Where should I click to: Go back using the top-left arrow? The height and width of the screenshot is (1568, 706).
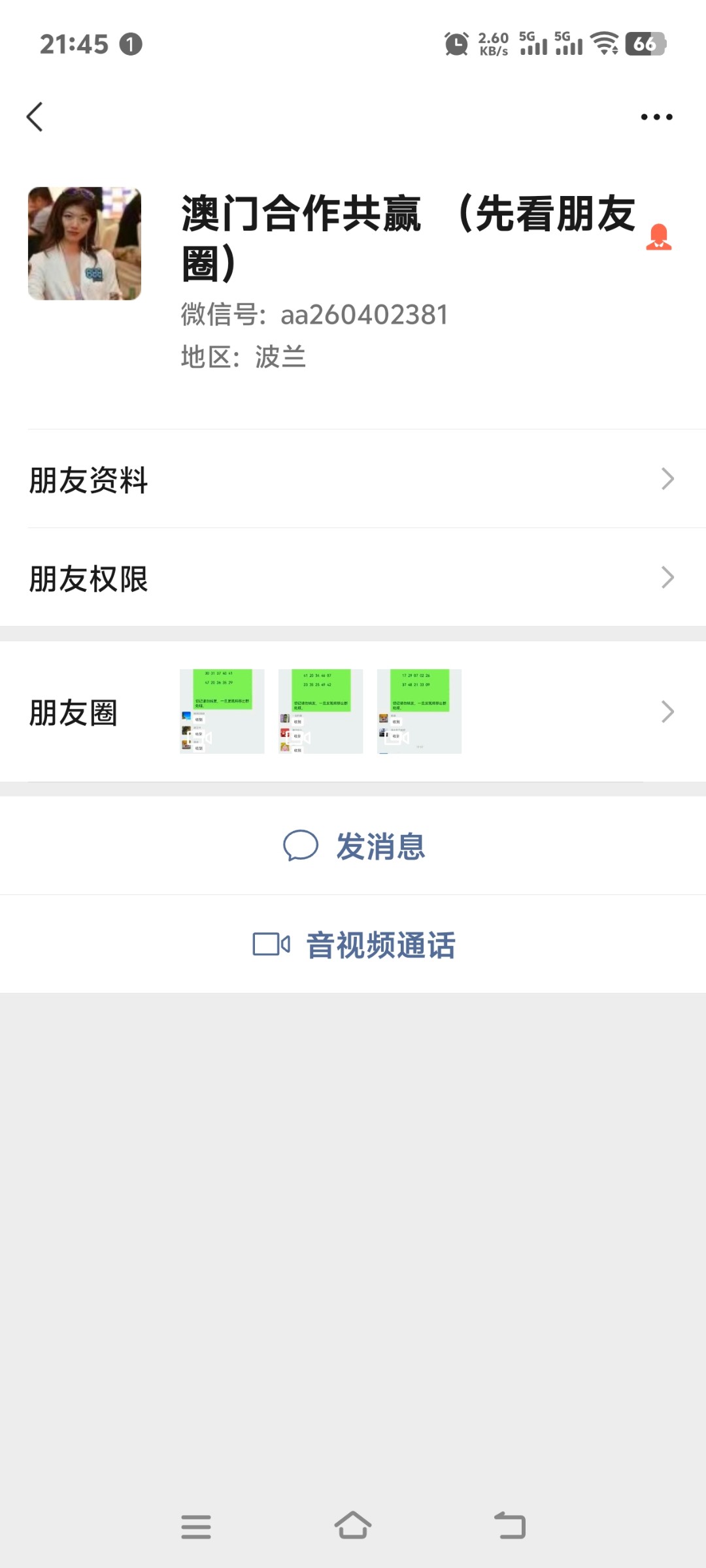tap(35, 117)
